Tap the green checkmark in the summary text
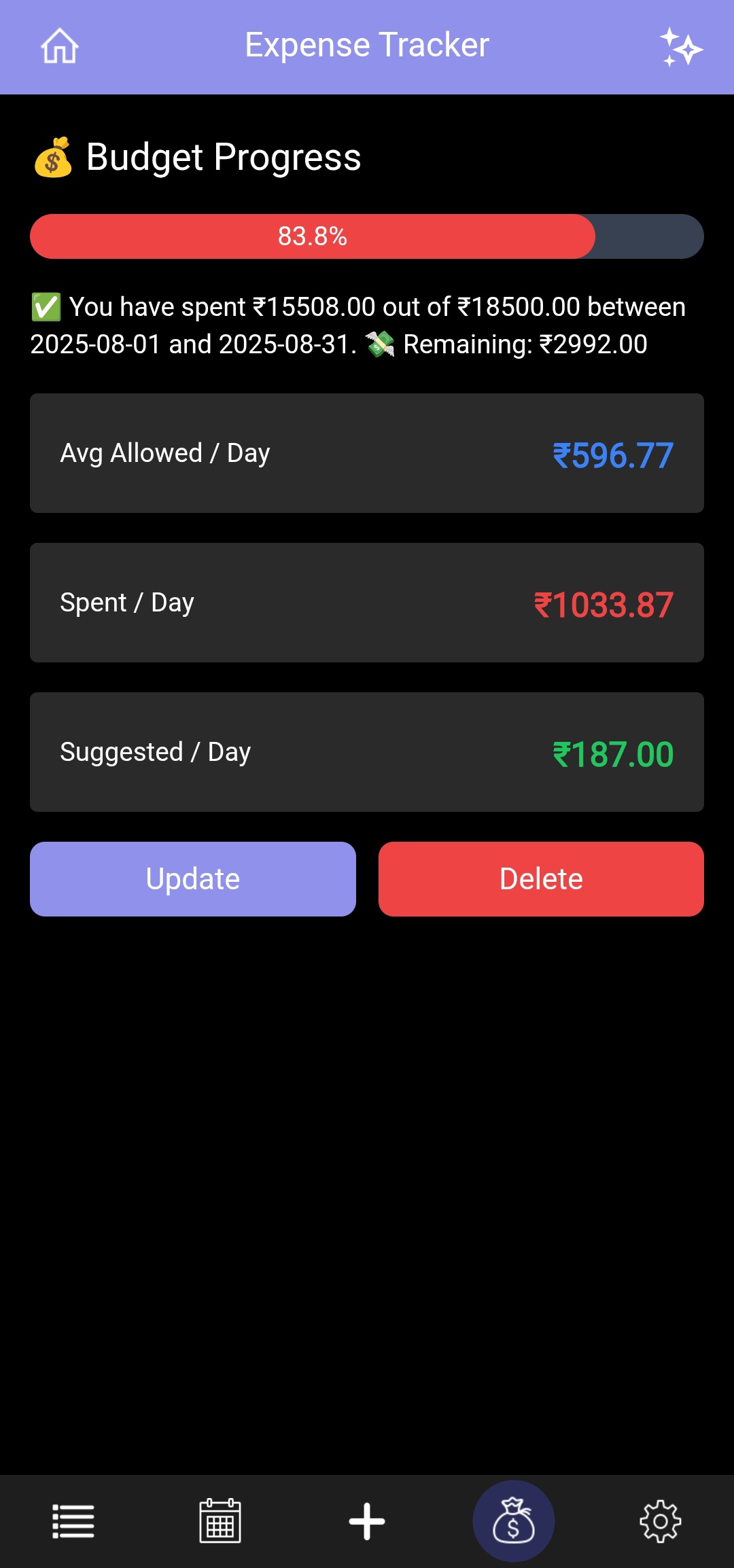Image resolution: width=734 pixels, height=1568 pixels. (x=46, y=306)
